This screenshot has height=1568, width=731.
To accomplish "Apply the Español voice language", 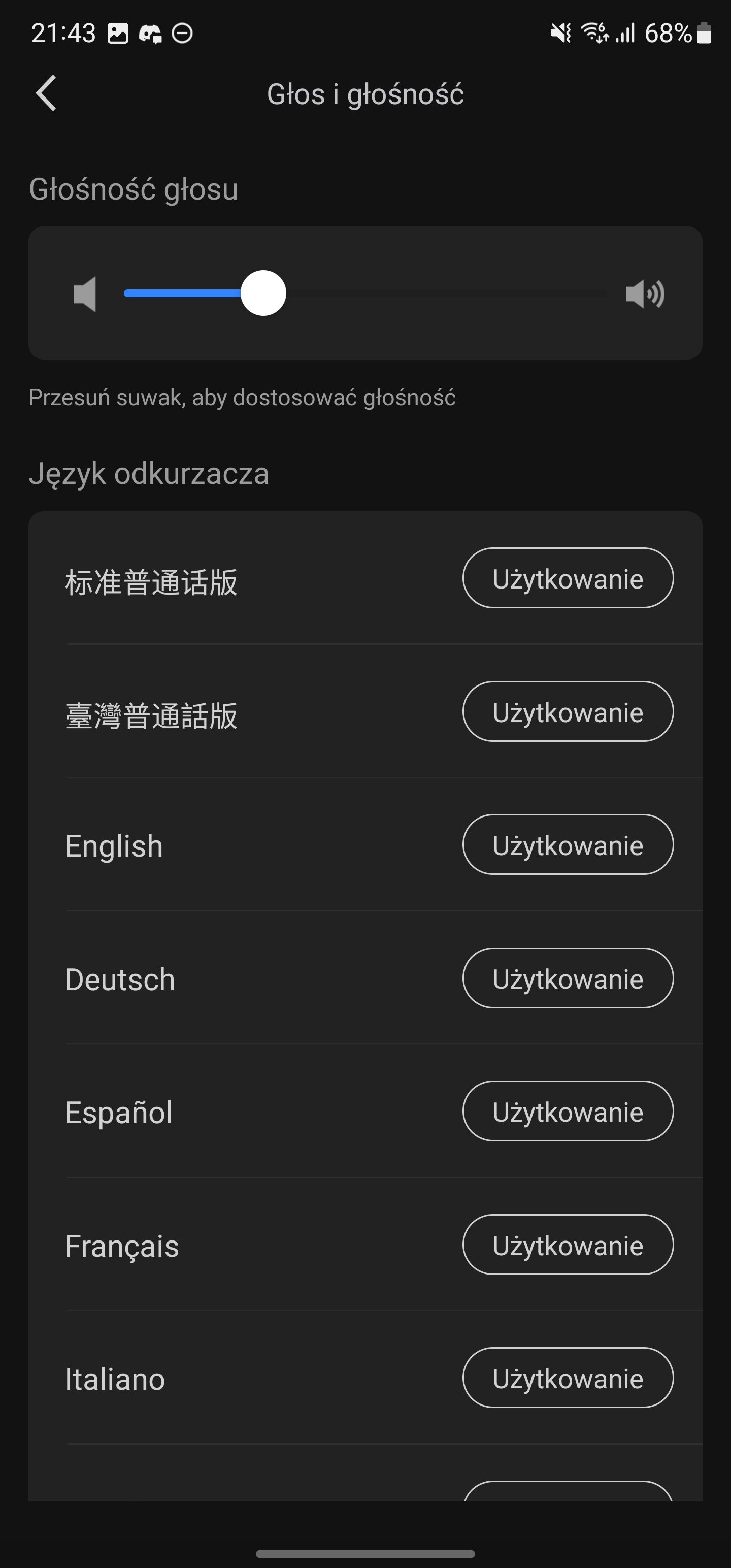I will pyautogui.click(x=568, y=1112).
